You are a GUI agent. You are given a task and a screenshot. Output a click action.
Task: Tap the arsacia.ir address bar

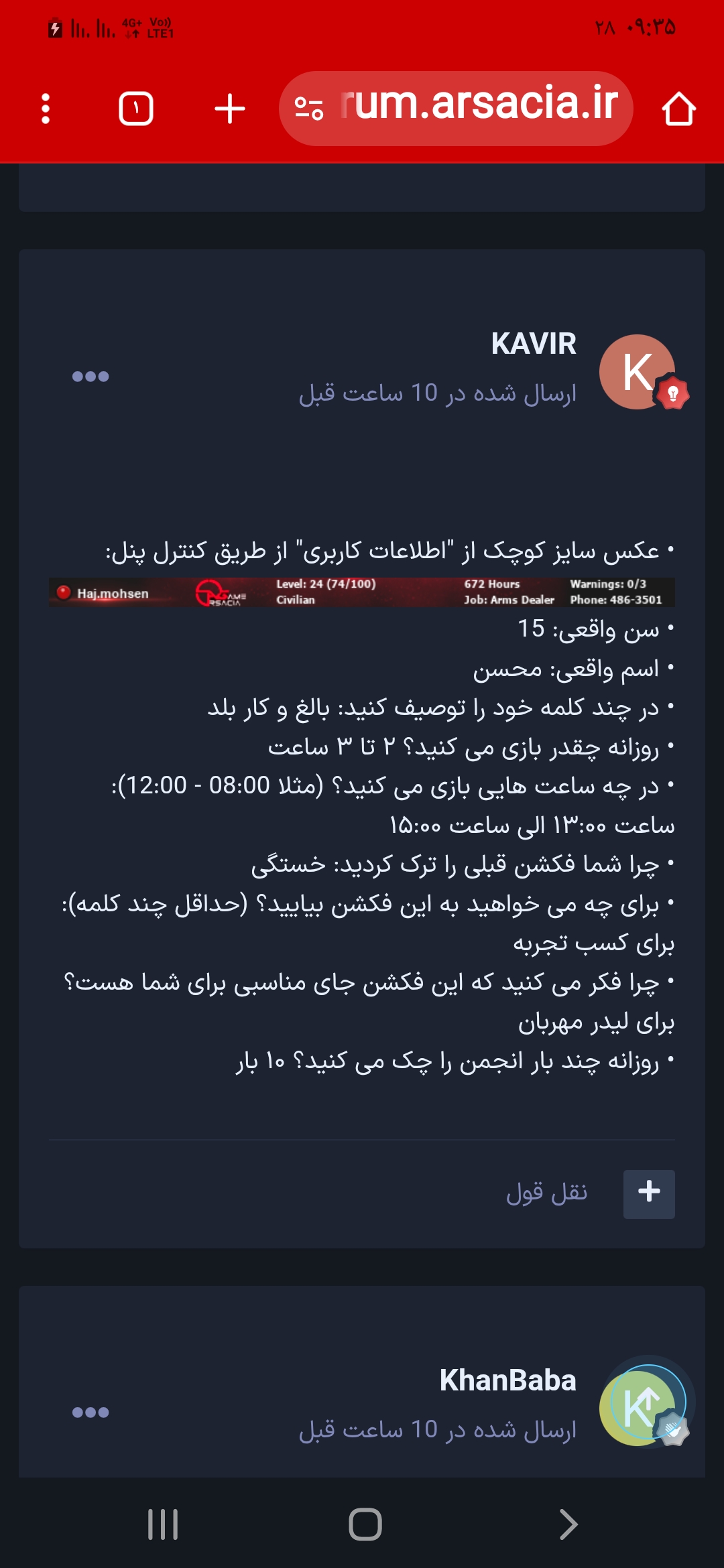(x=456, y=108)
